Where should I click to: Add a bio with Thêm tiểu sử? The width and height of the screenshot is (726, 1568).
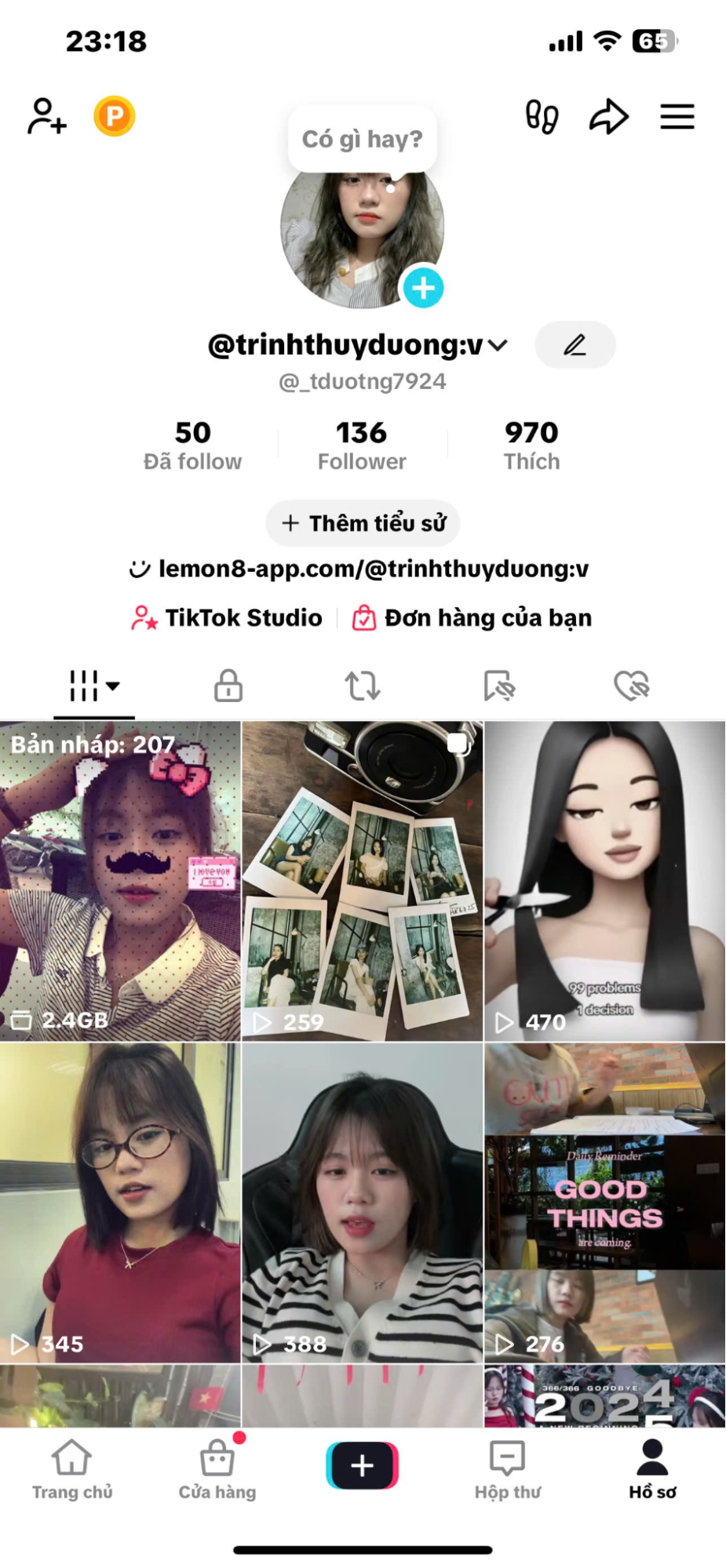[x=363, y=523]
